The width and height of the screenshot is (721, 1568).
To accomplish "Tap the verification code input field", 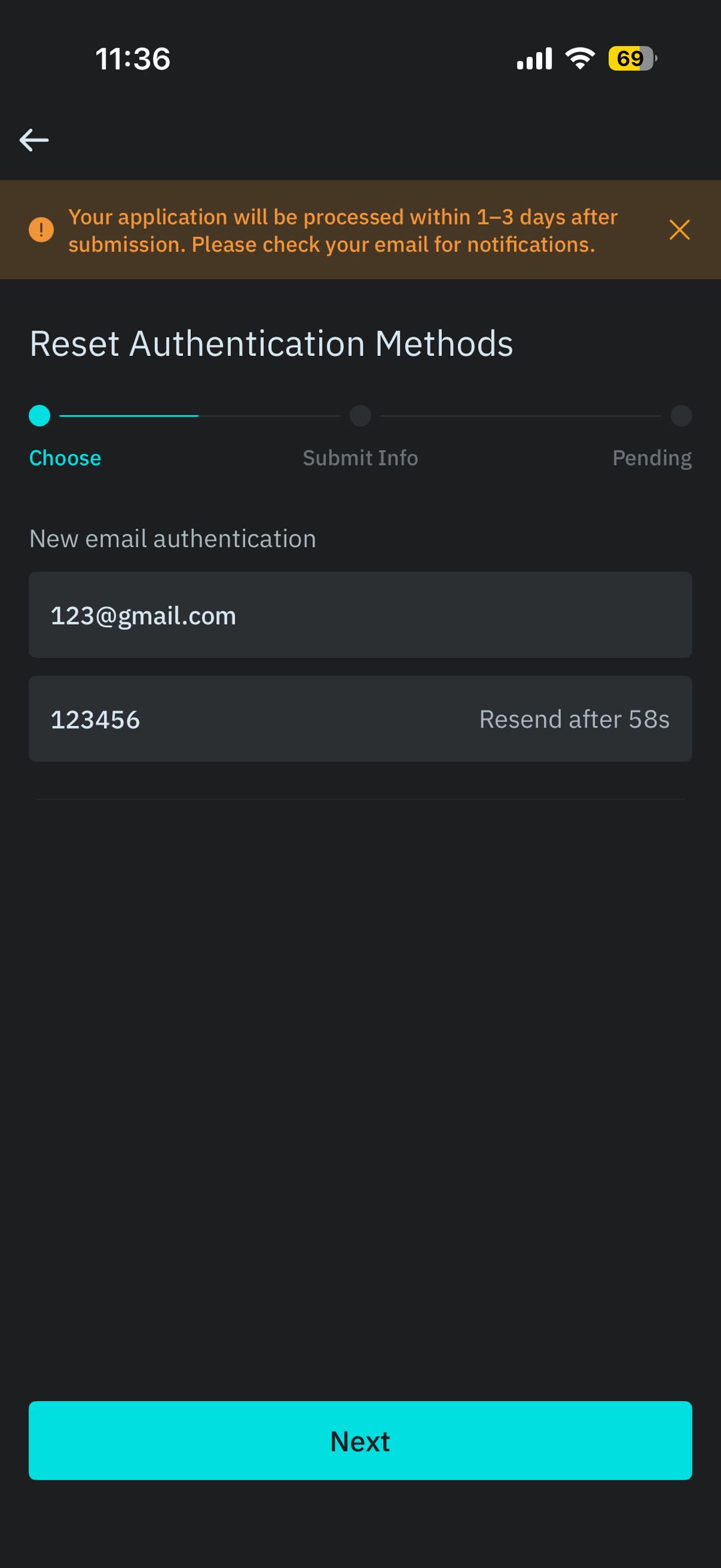I will [254, 719].
